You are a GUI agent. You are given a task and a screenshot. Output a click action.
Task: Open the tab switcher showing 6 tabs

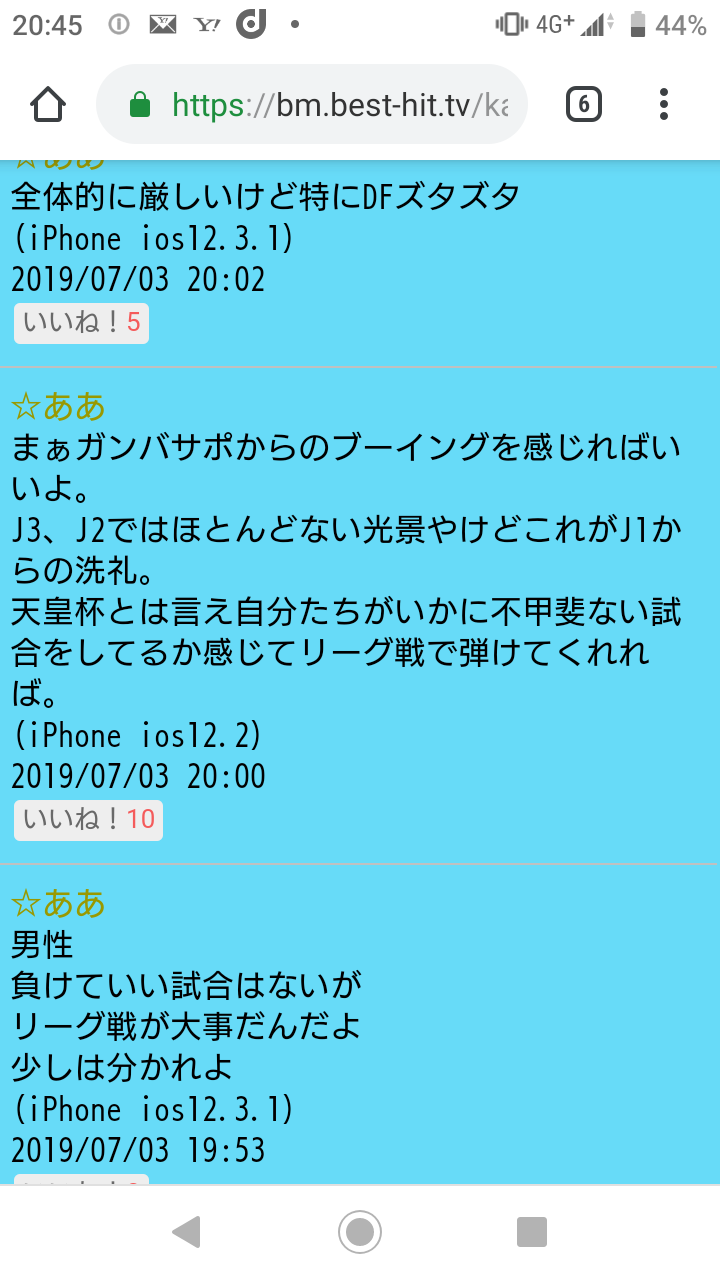(584, 104)
